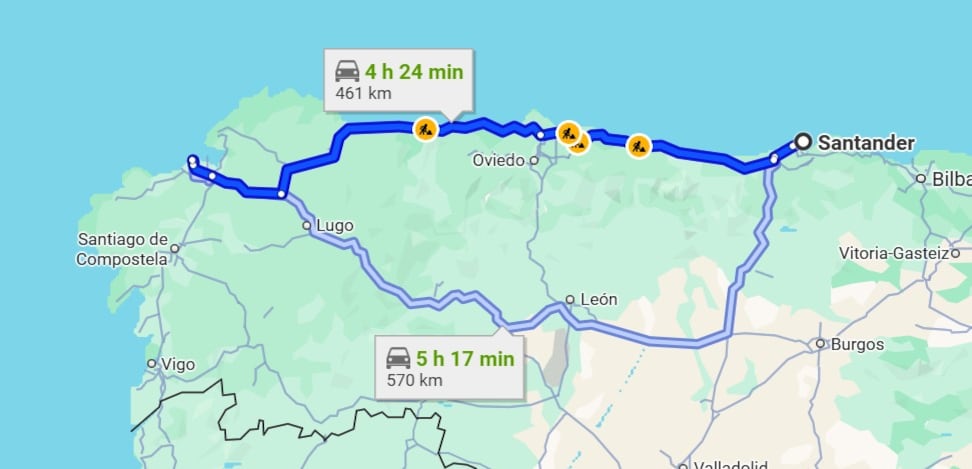The height and width of the screenshot is (469, 972).
Task: Open the Santander destination marker
Action: (802, 142)
